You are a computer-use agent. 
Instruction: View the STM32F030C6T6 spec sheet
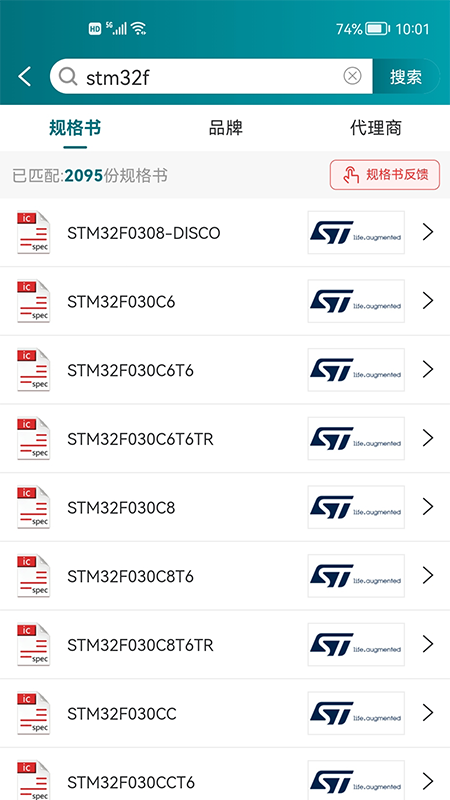point(225,370)
